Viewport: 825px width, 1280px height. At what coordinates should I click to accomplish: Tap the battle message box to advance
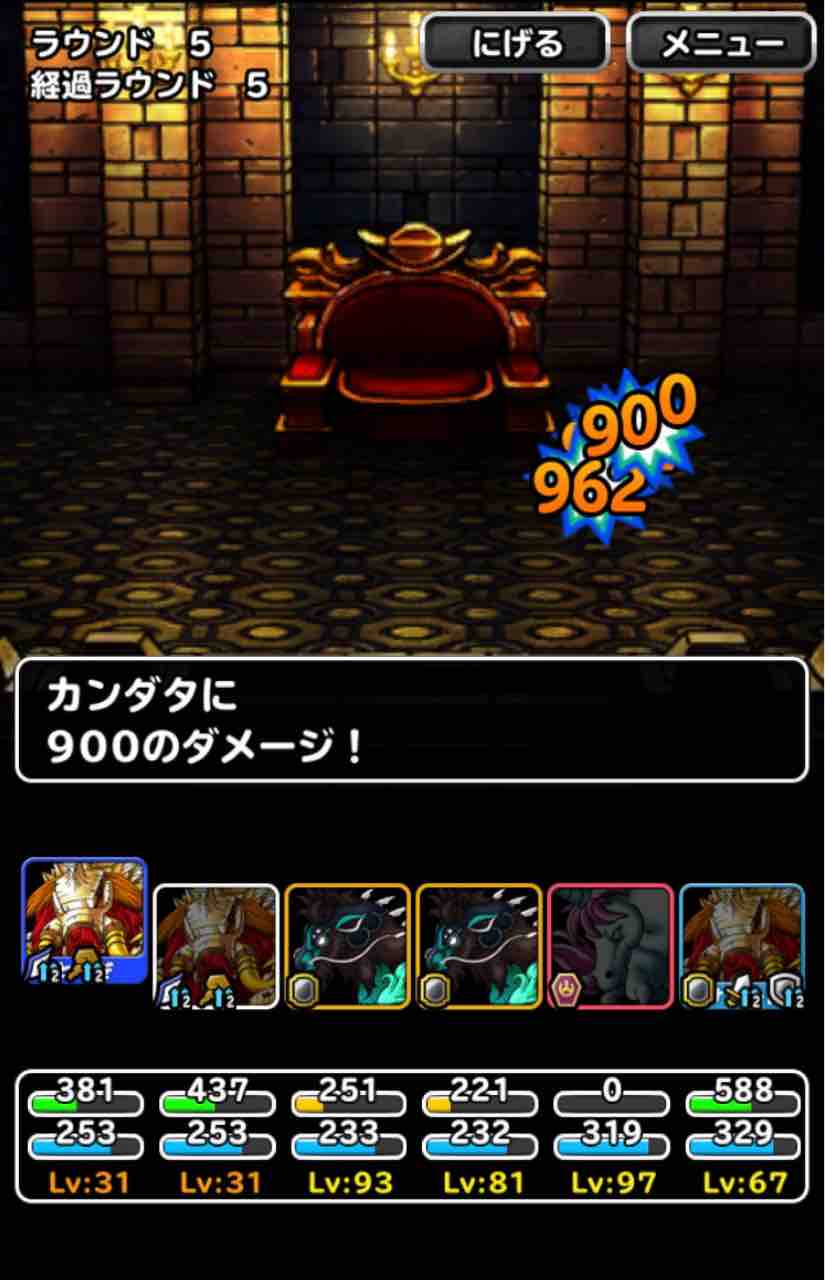coord(411,720)
